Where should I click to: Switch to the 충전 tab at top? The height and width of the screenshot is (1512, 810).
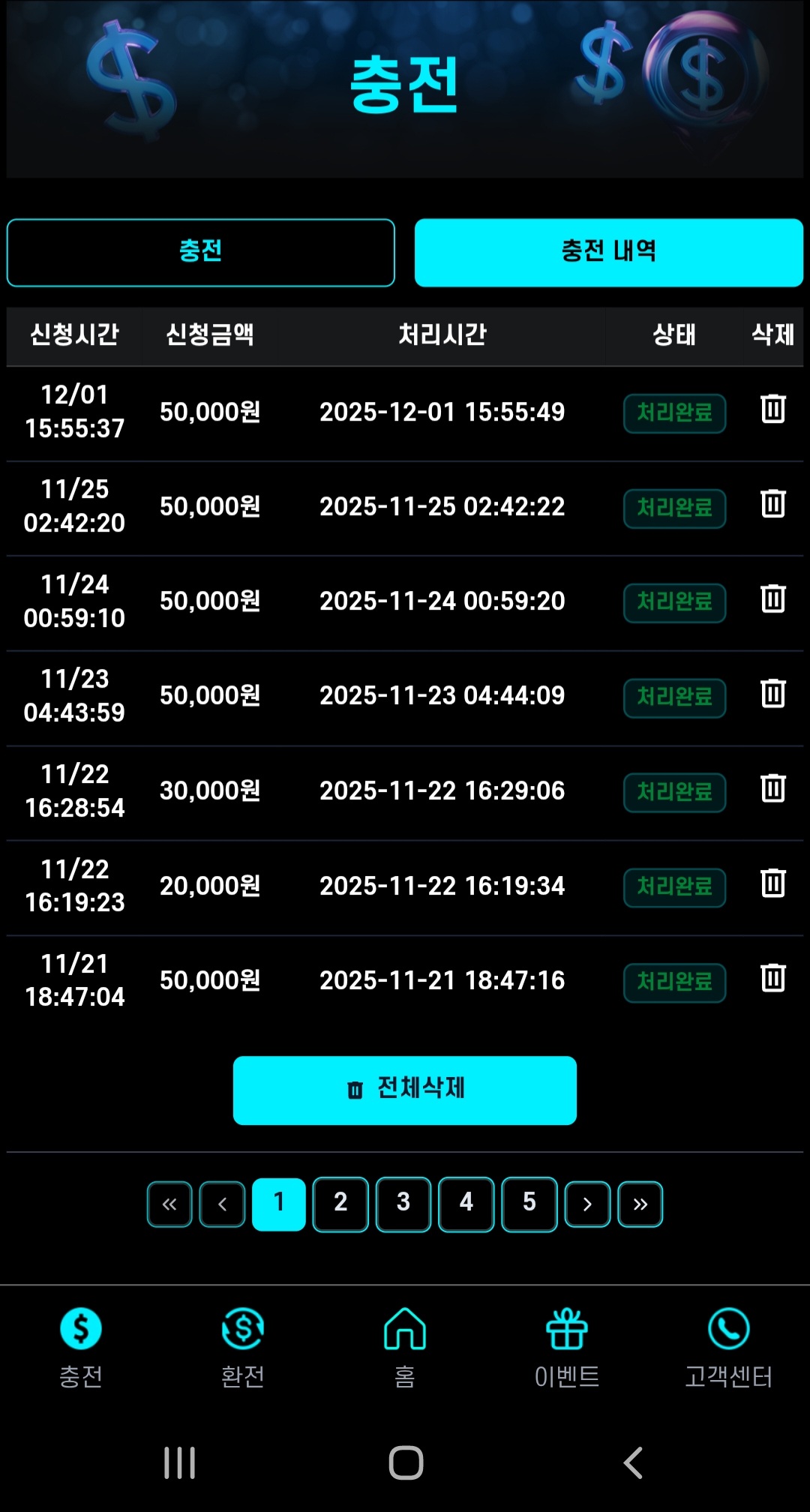[x=200, y=252]
